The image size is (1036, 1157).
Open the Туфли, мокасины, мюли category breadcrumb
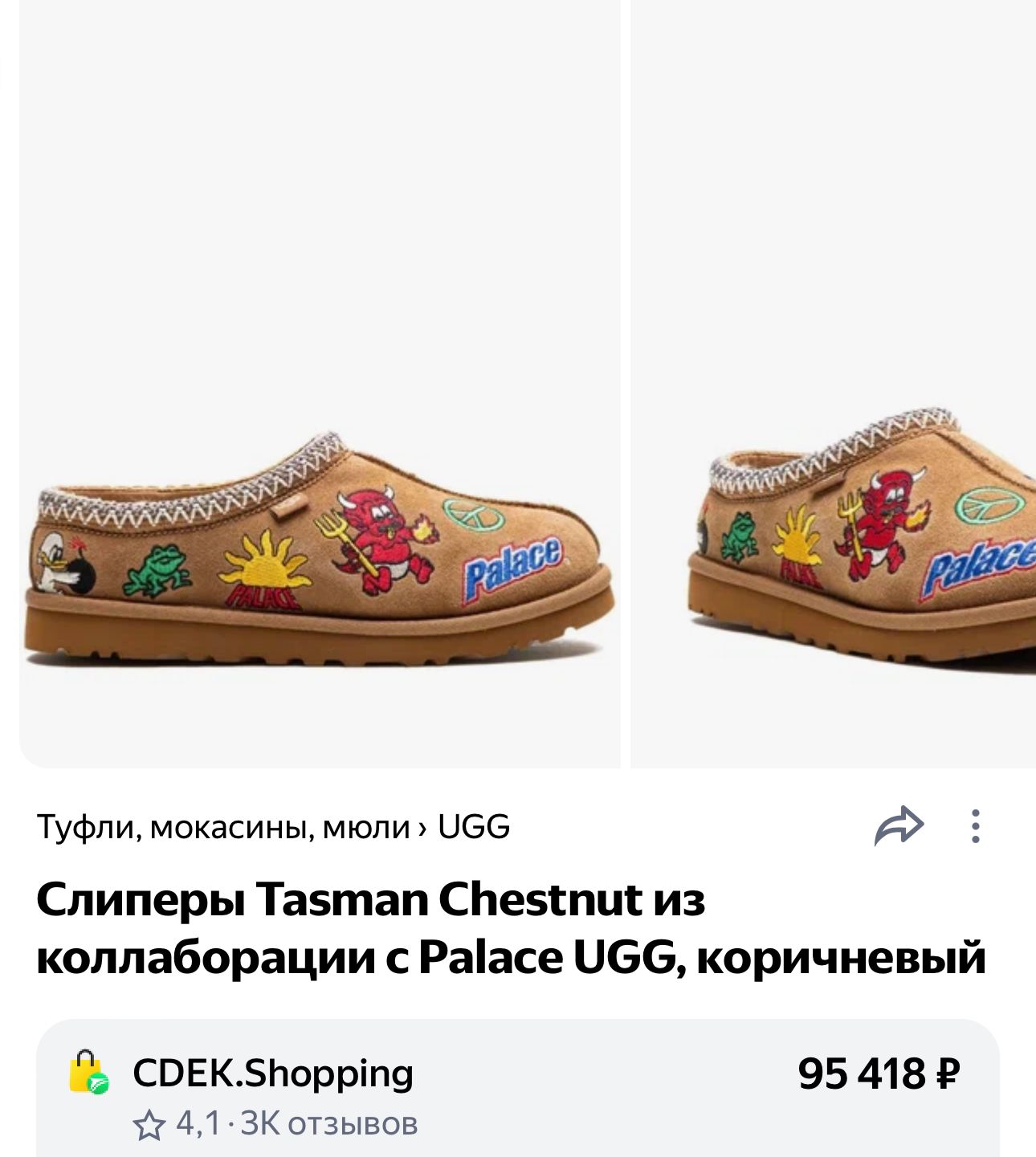coord(223,826)
